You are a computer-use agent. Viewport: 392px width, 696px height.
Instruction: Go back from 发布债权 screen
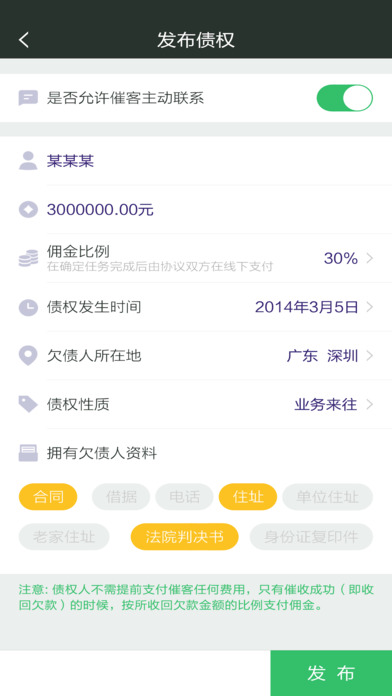24,40
